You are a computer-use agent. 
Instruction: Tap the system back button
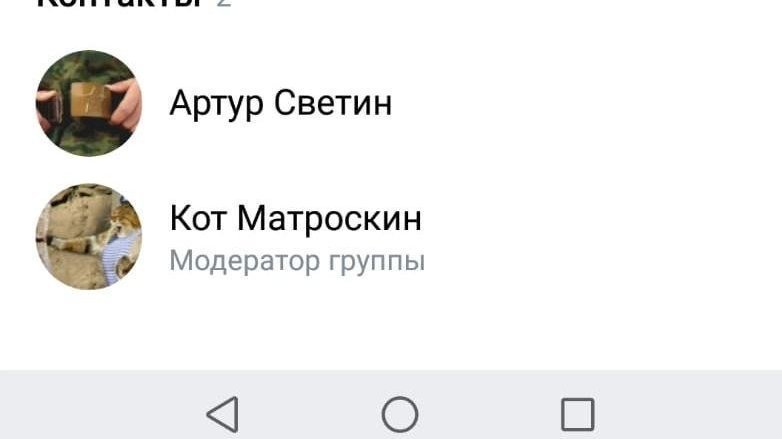coord(222,413)
